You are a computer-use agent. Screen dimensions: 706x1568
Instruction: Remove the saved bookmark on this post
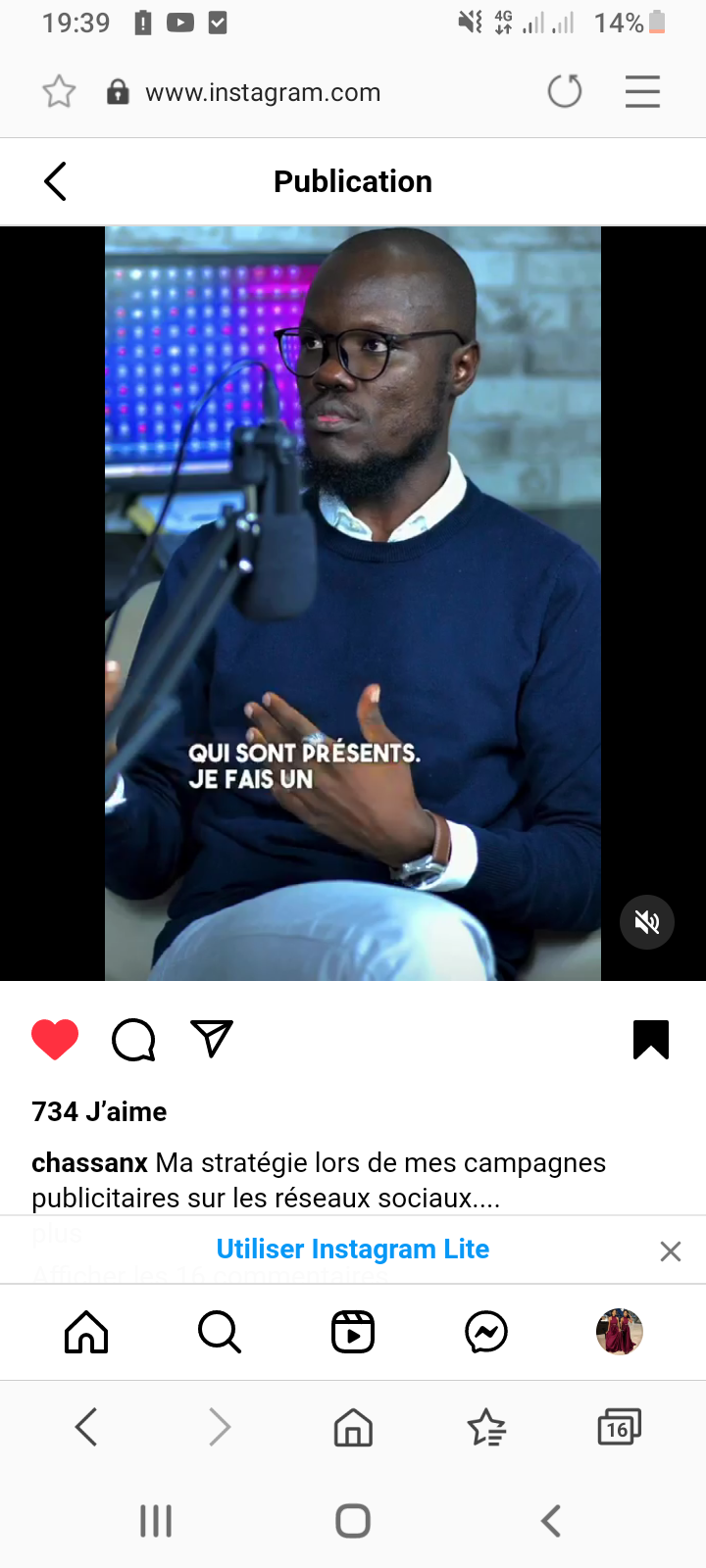point(650,1040)
